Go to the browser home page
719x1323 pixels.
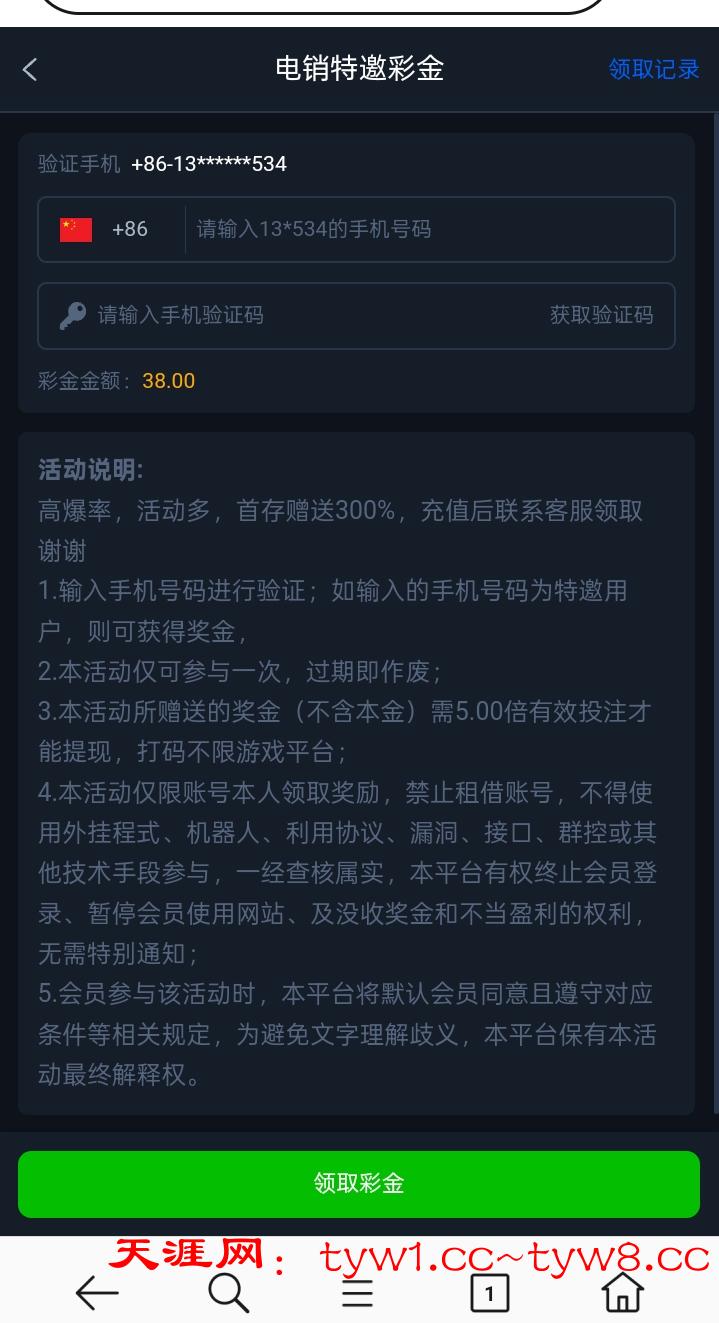622,1294
